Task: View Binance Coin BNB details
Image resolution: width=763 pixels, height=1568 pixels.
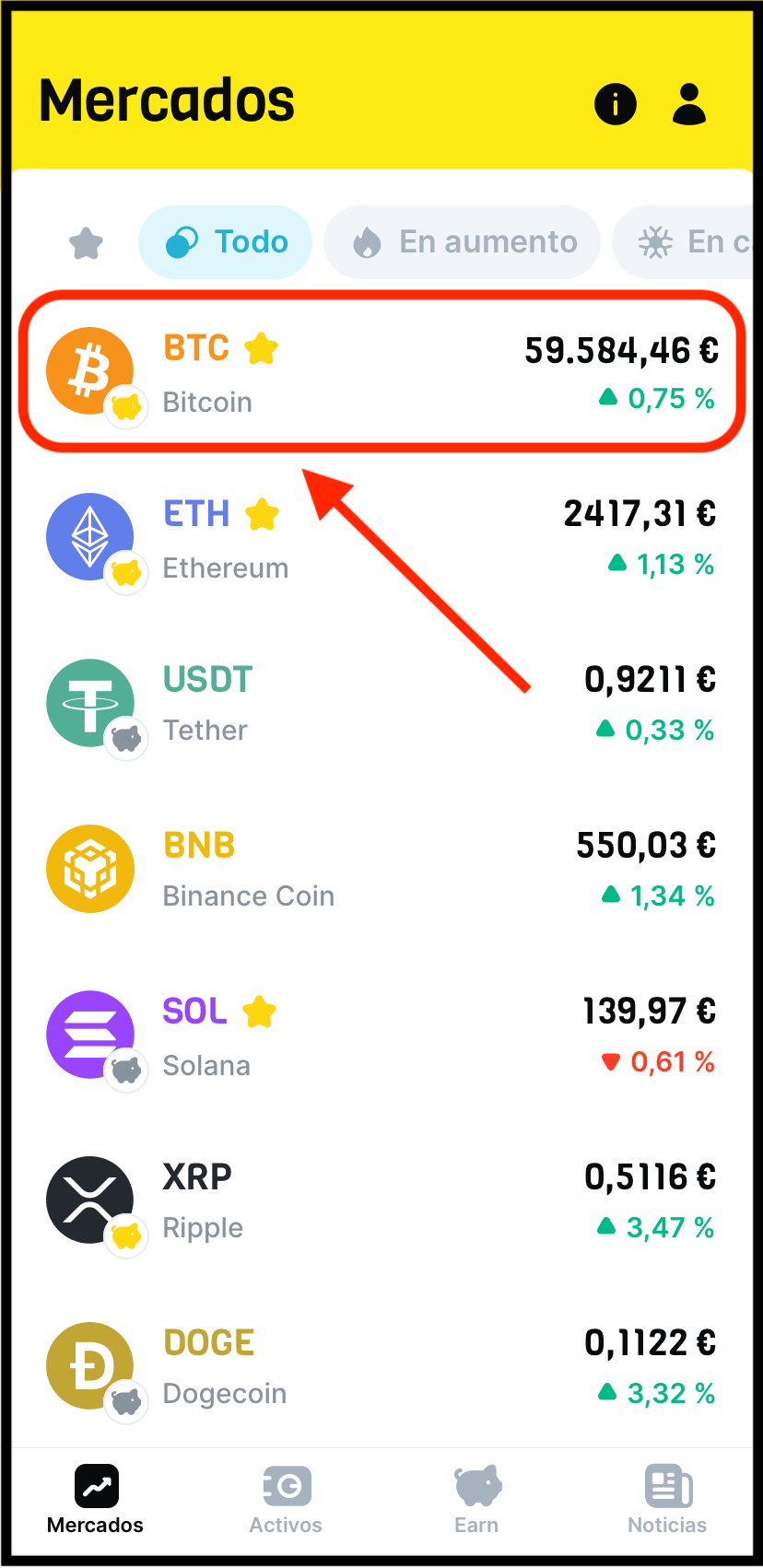Action: tap(381, 870)
